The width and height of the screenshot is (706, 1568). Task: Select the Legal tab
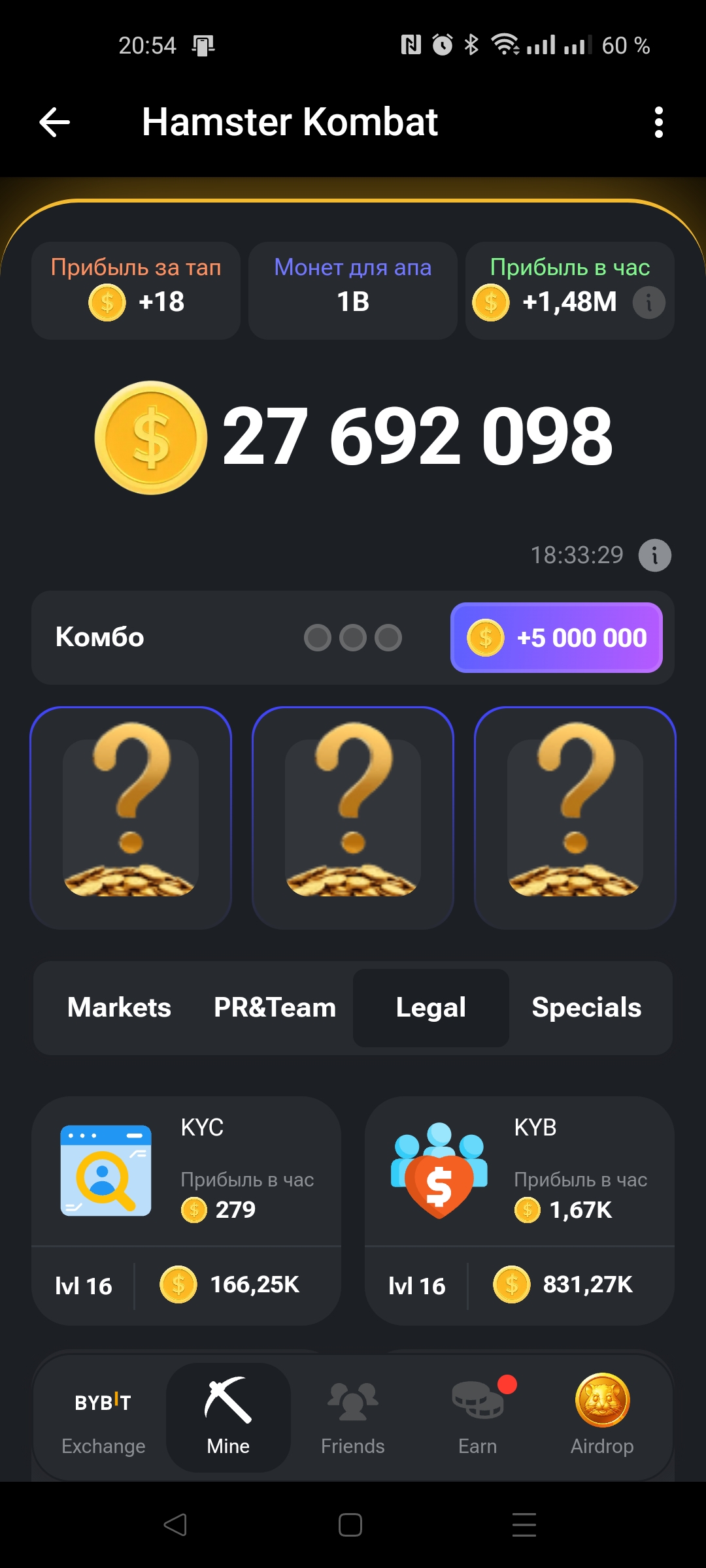(431, 1007)
